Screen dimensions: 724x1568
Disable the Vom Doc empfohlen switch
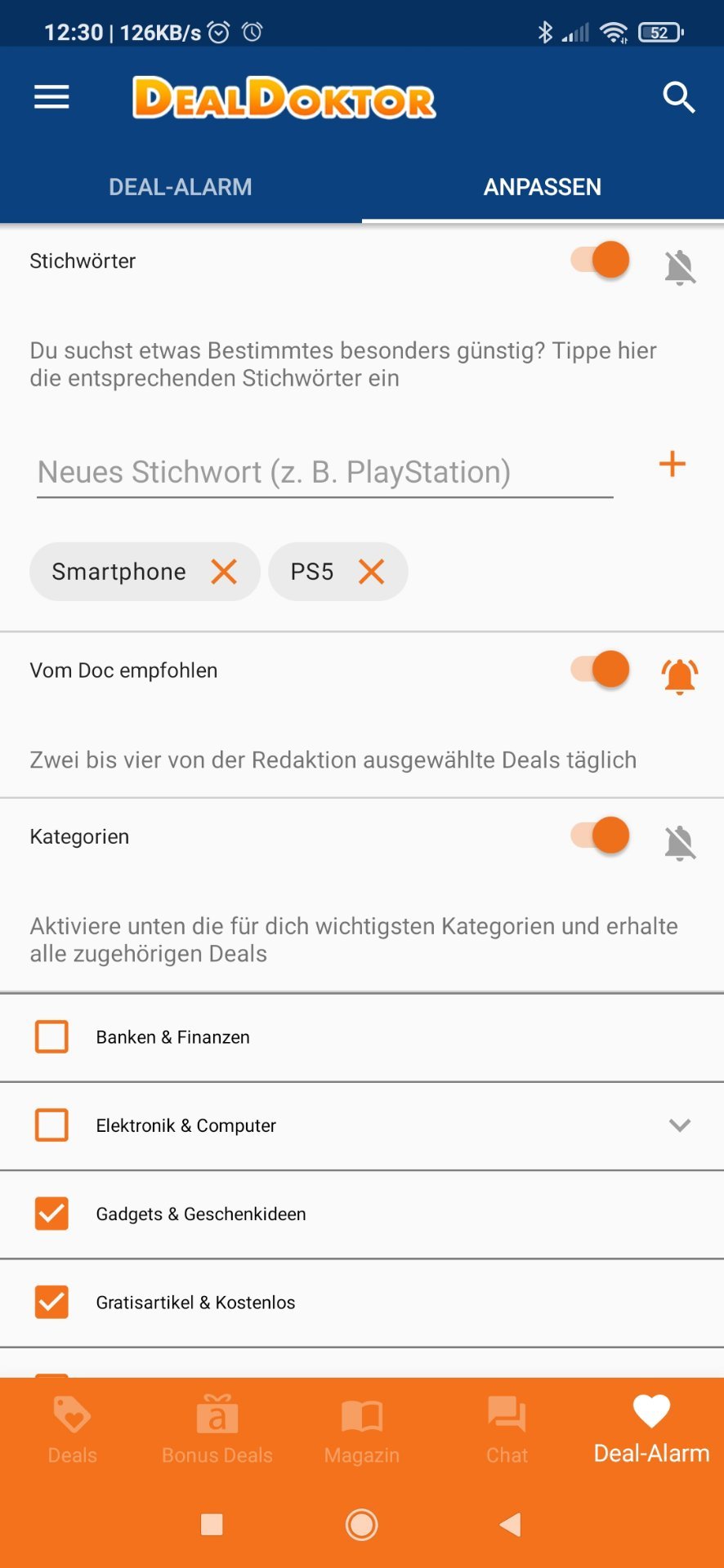[601, 669]
